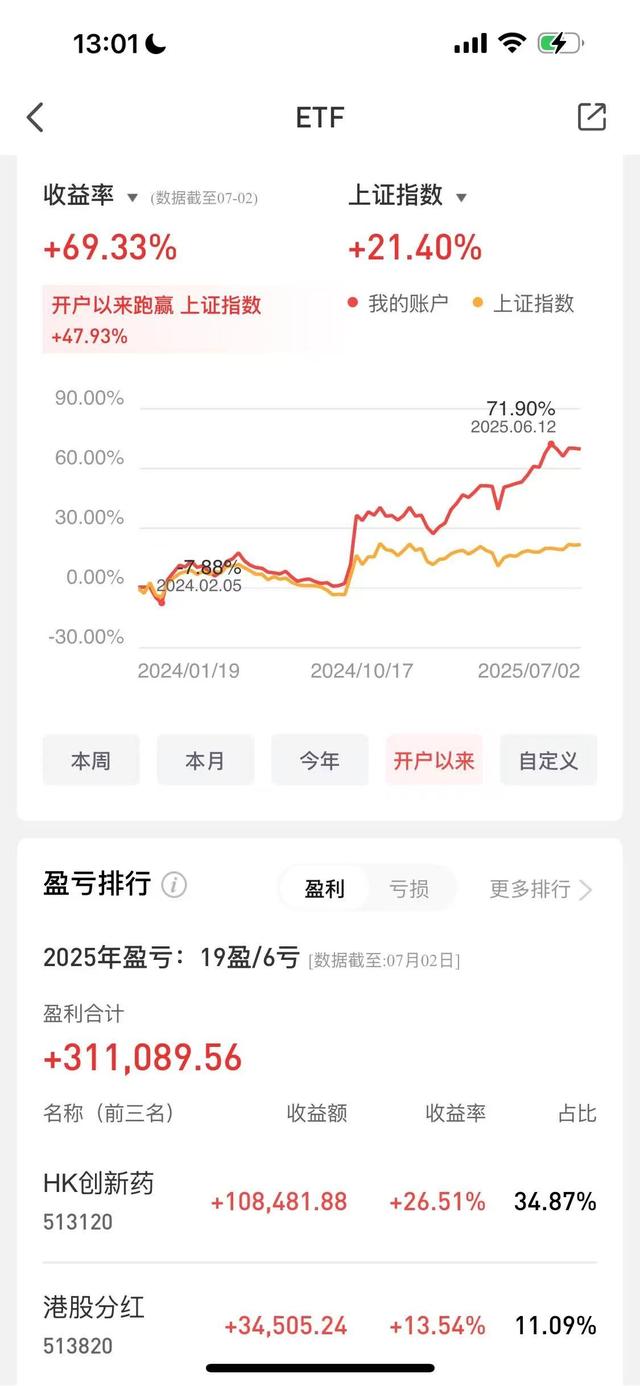Viewport: 640px width, 1386px height.
Task: Open the 港股分红 513820 row
Action: pos(320,1325)
